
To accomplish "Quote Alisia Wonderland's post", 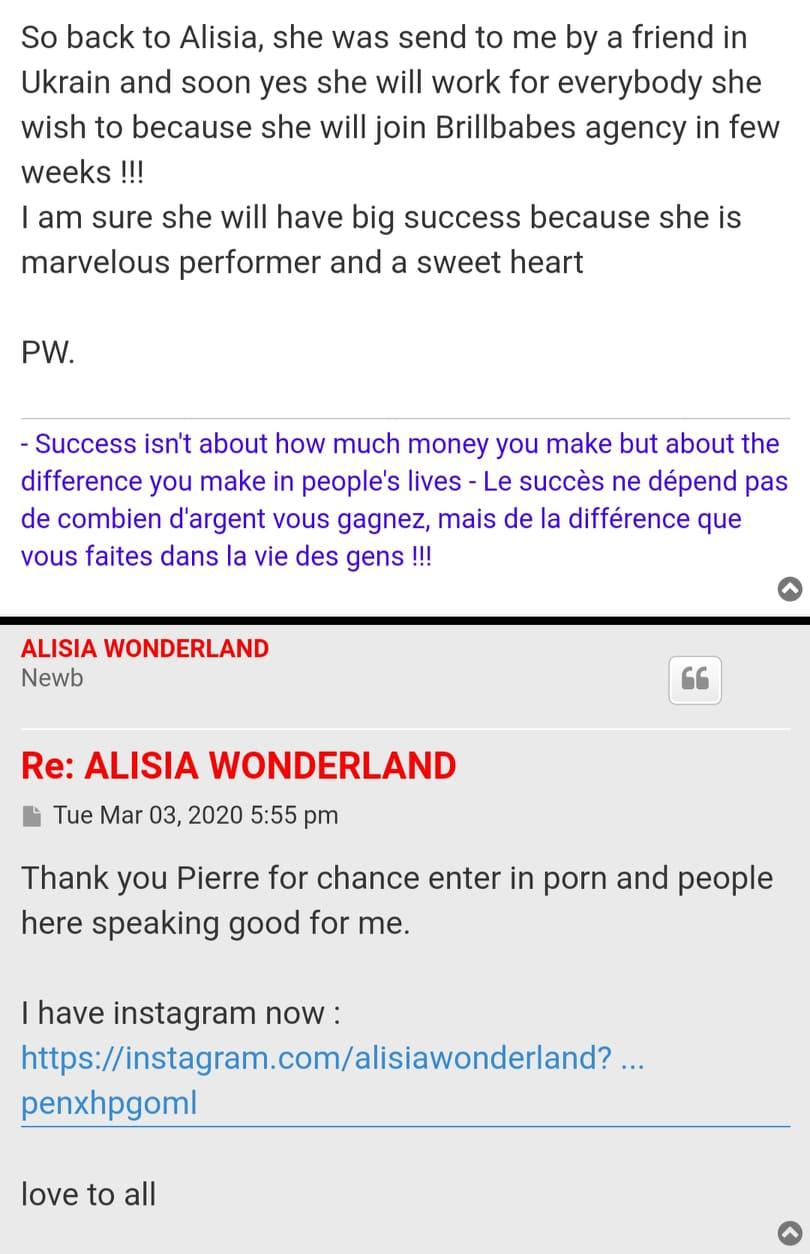I will (x=695, y=681).
